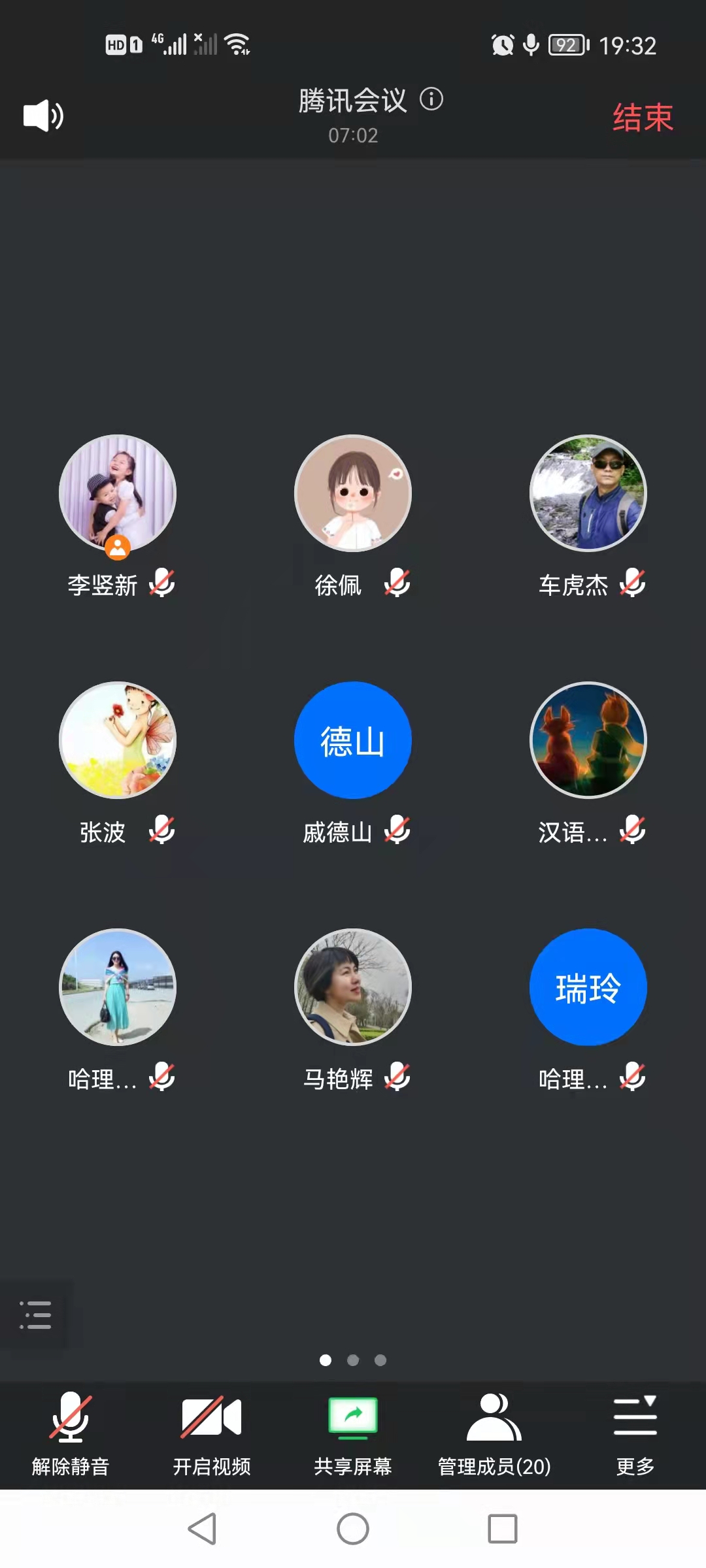This screenshot has width=706, height=1568.
Task: Select the 汉语… participant tile
Action: [588, 740]
